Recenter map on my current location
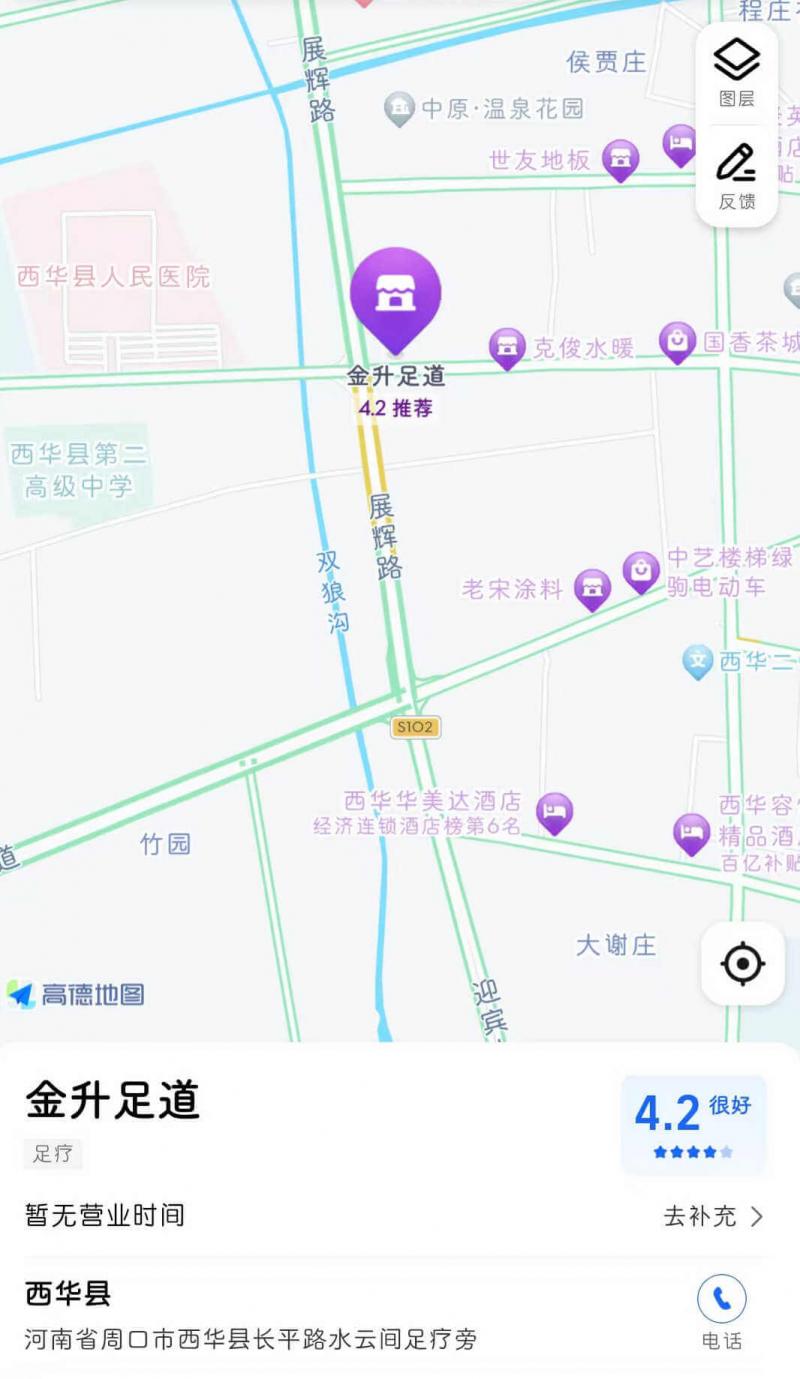The width and height of the screenshot is (800, 1379). coord(742,964)
